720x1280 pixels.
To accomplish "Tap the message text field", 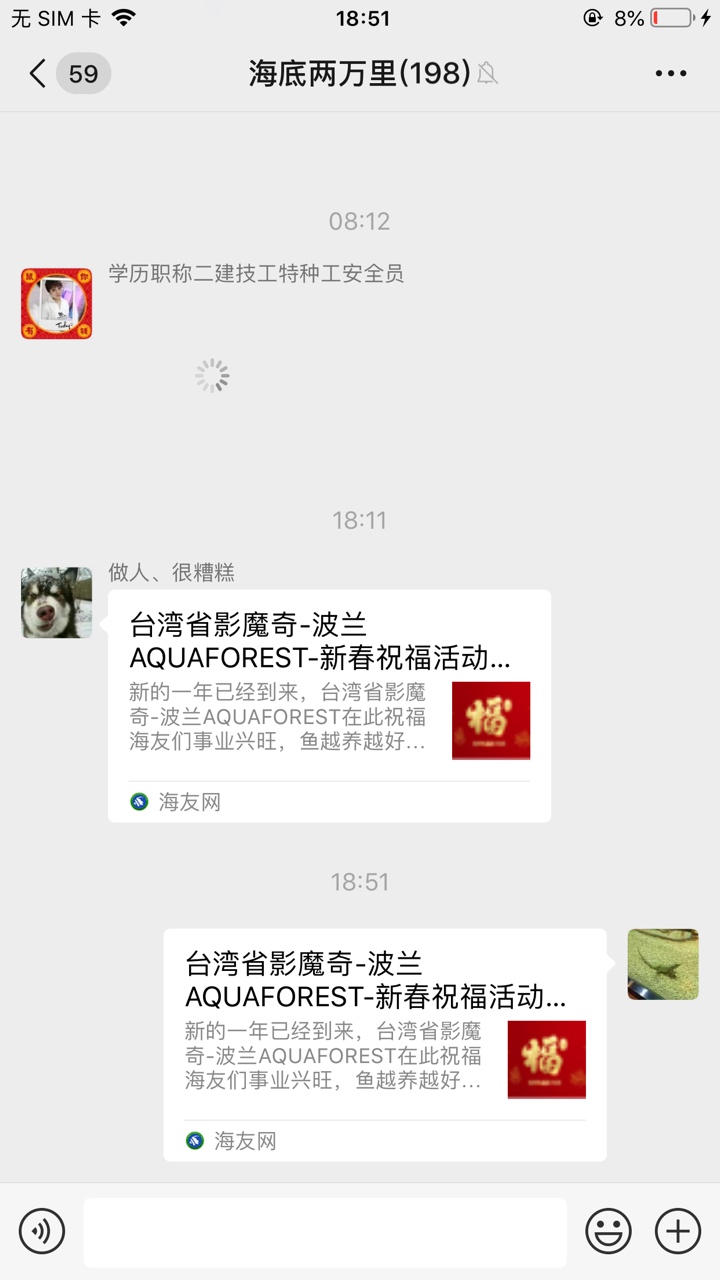I will [x=325, y=1232].
